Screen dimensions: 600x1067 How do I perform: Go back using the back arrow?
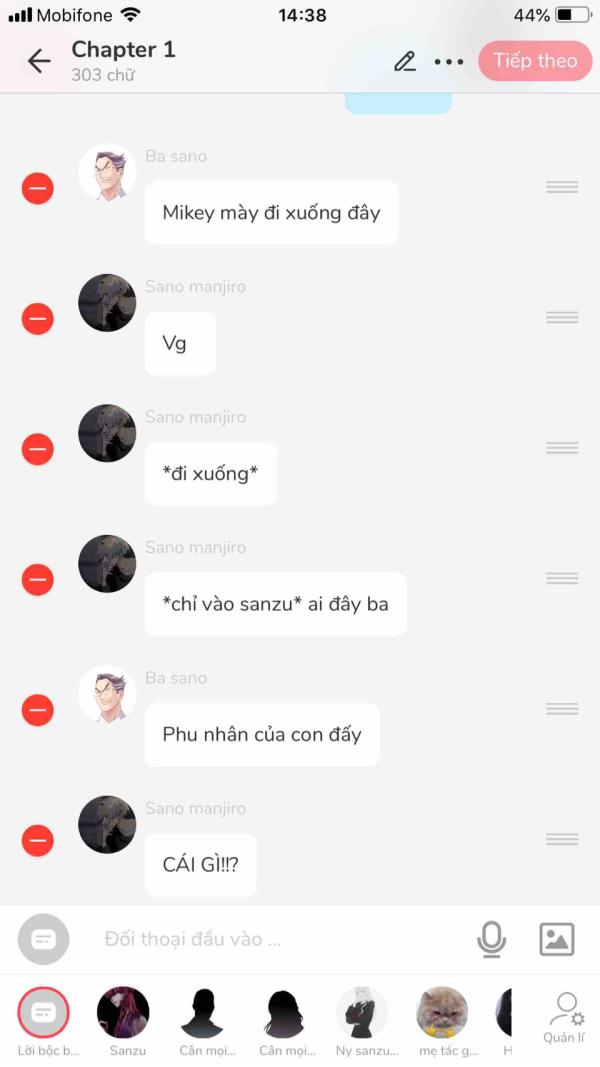[39, 61]
